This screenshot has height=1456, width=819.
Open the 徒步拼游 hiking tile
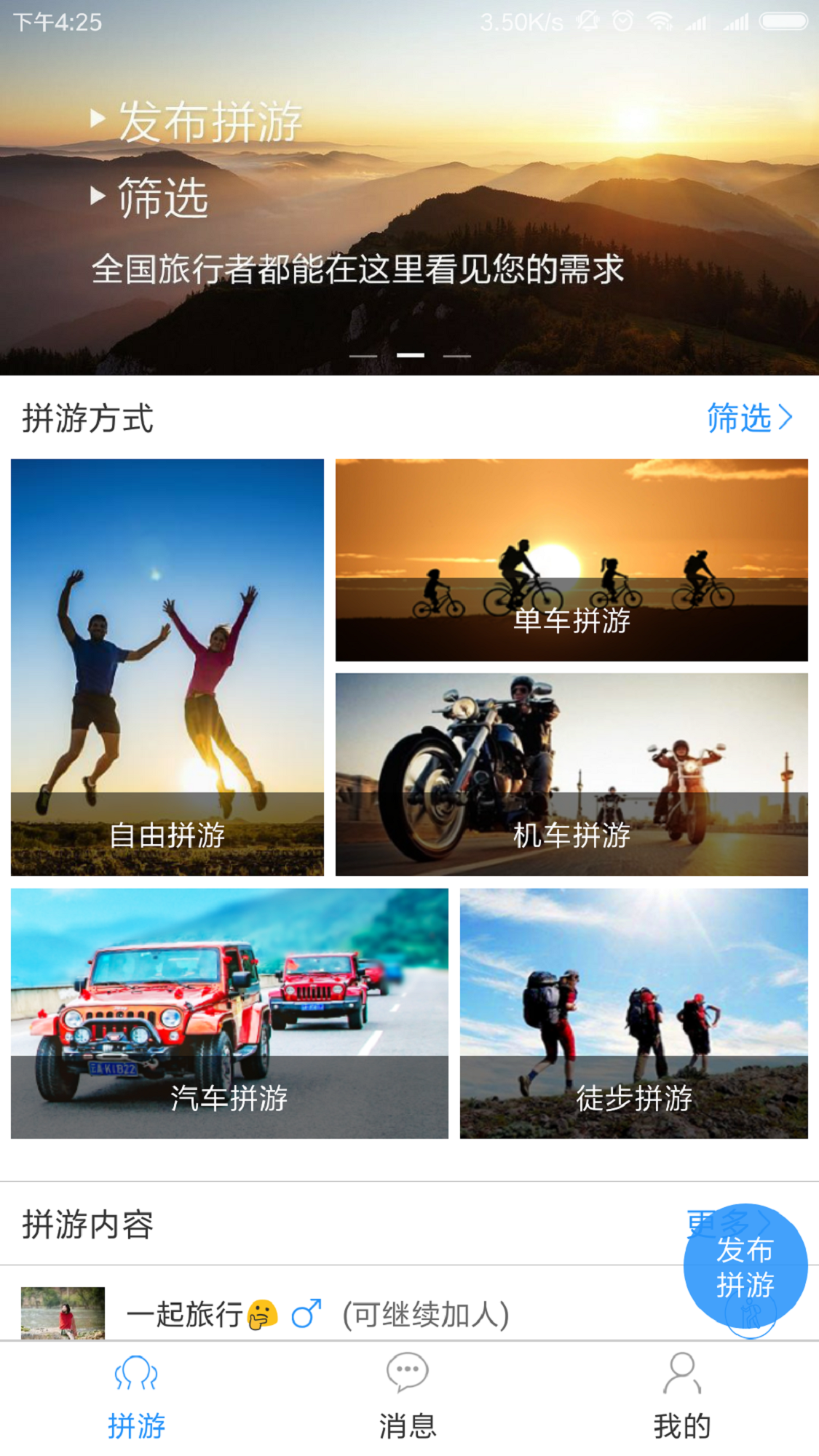[633, 1013]
